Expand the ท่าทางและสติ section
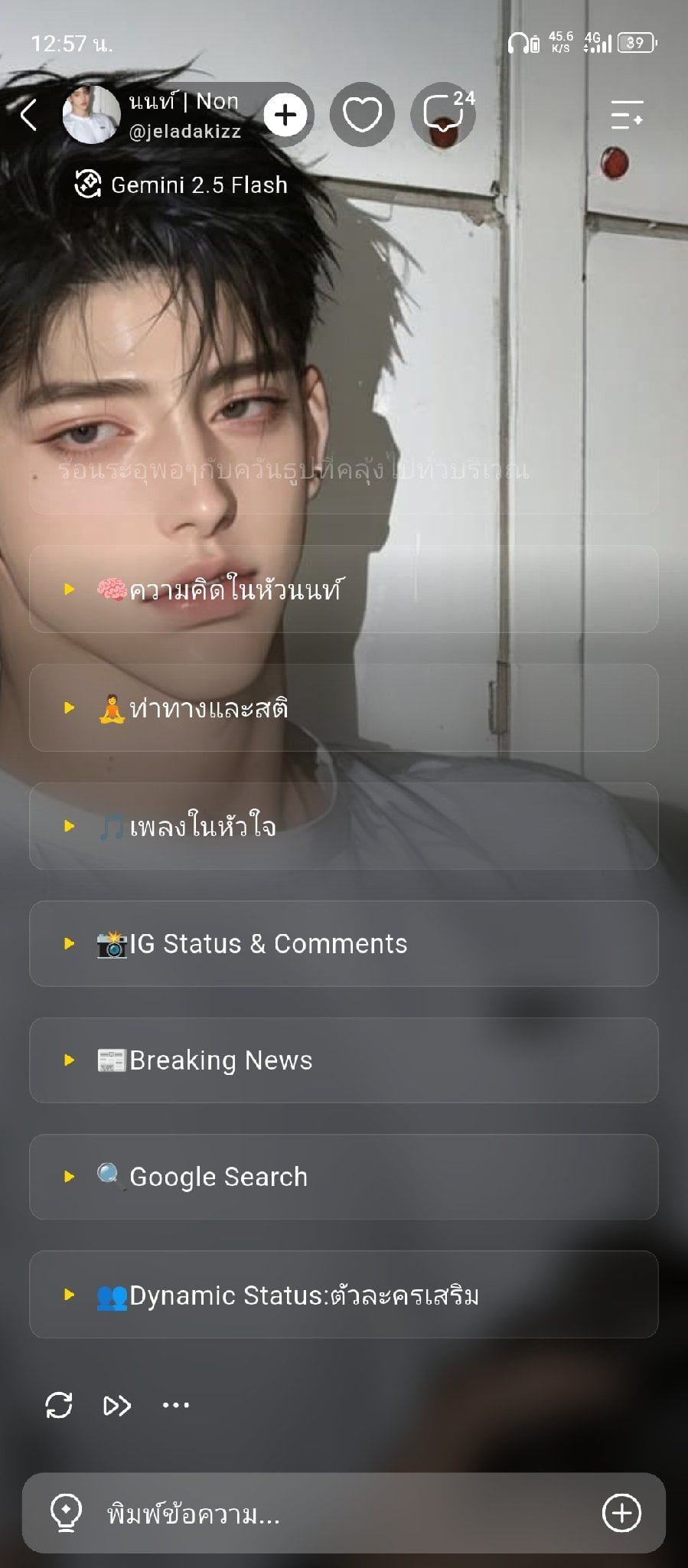 tap(344, 708)
